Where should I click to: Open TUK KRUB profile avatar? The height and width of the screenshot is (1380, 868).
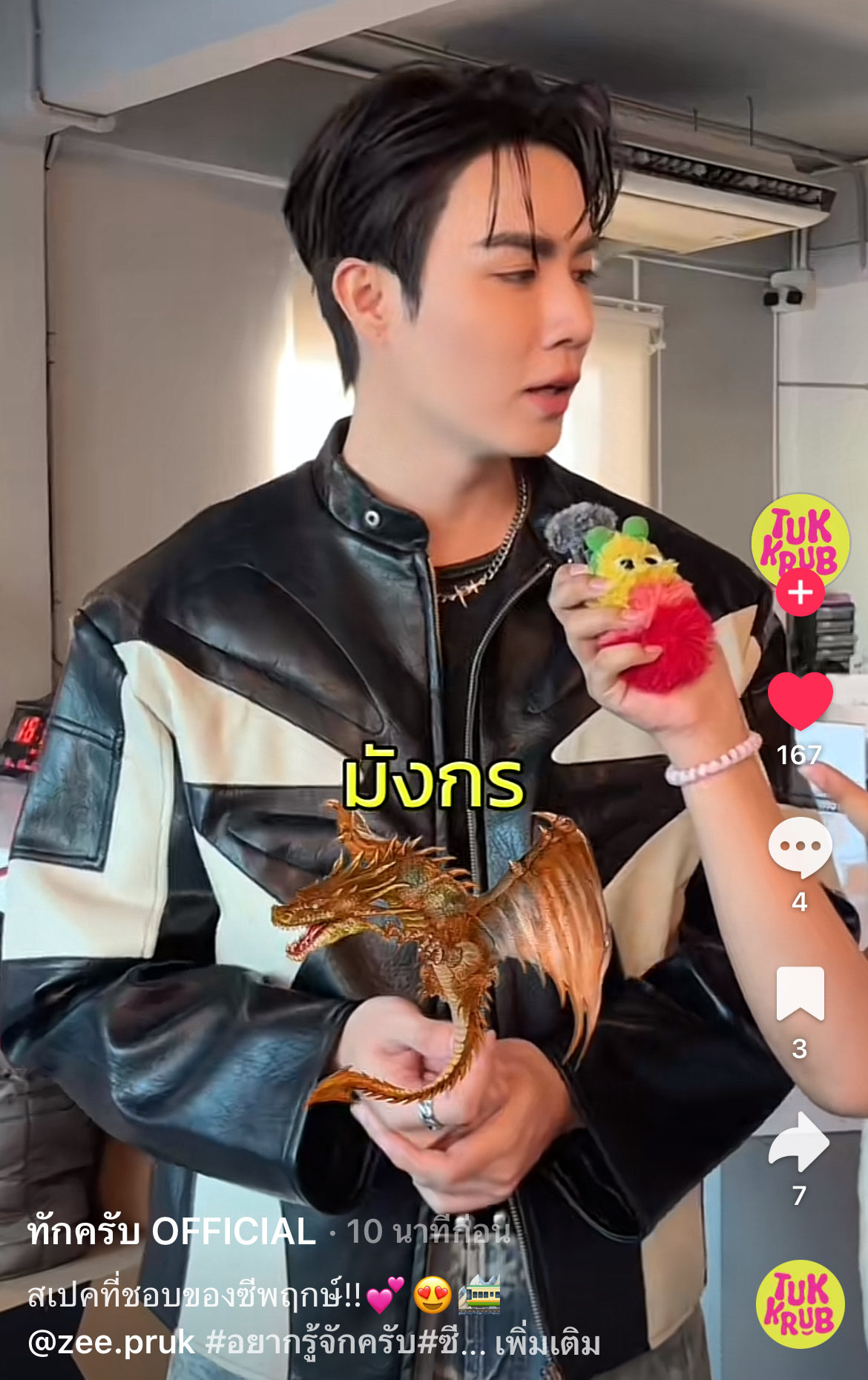click(x=800, y=542)
